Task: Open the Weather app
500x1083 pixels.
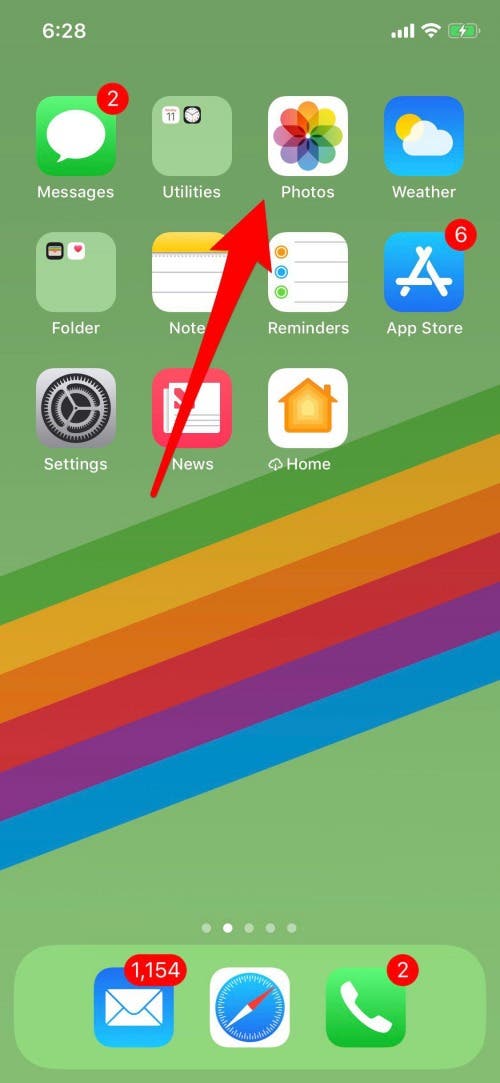Action: click(x=424, y=136)
